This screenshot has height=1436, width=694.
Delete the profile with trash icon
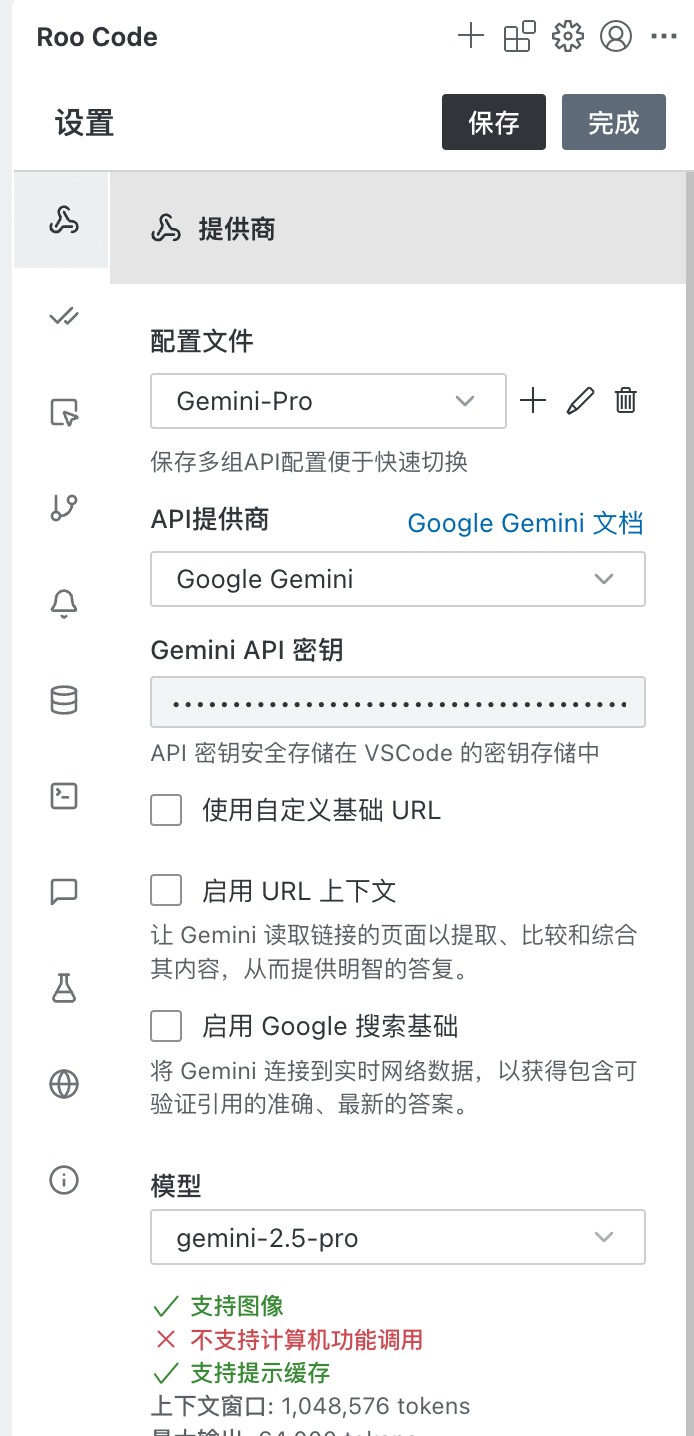[x=625, y=401]
